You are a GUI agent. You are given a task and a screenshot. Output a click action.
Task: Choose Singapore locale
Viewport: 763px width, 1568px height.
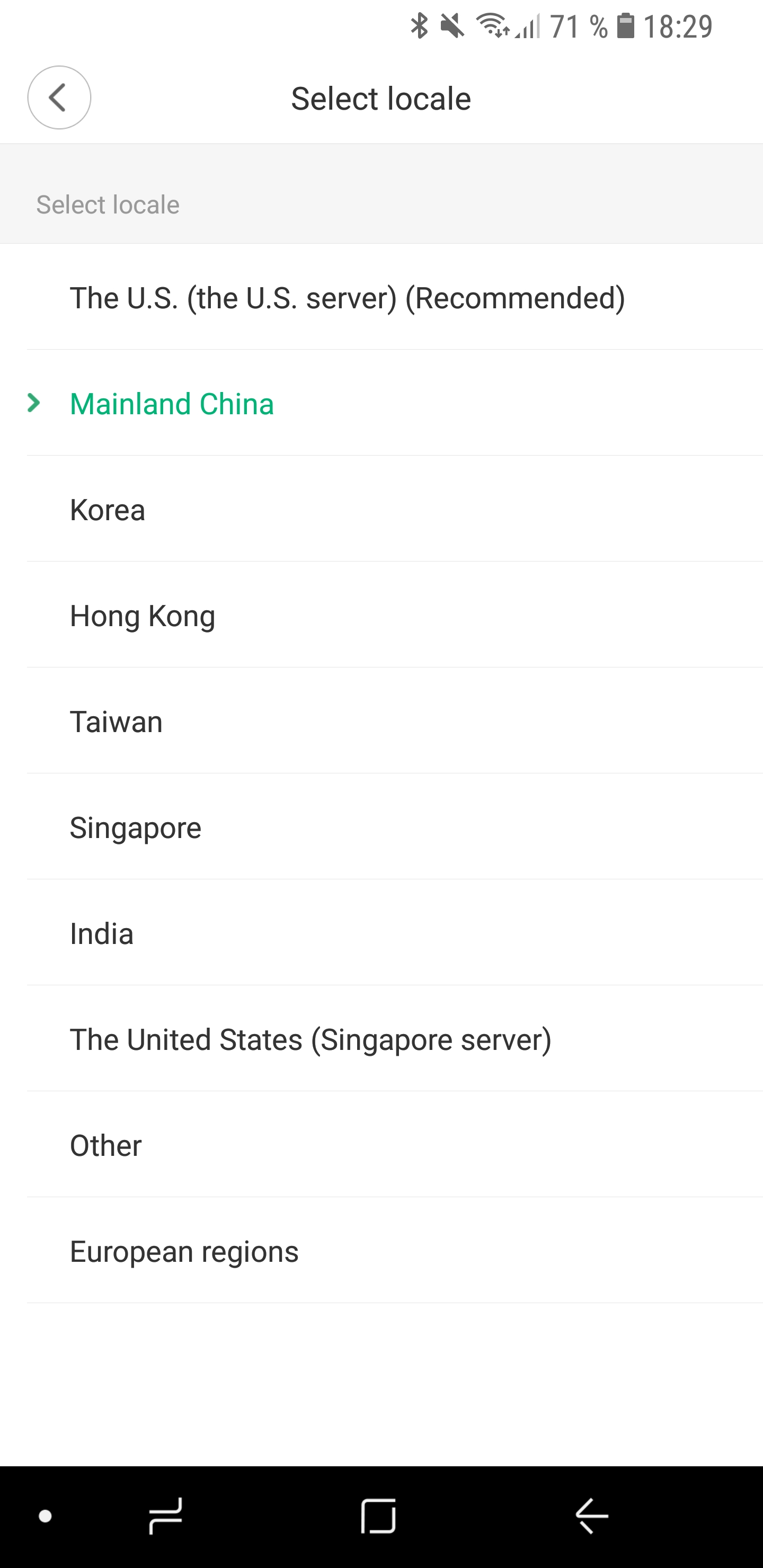tap(135, 828)
